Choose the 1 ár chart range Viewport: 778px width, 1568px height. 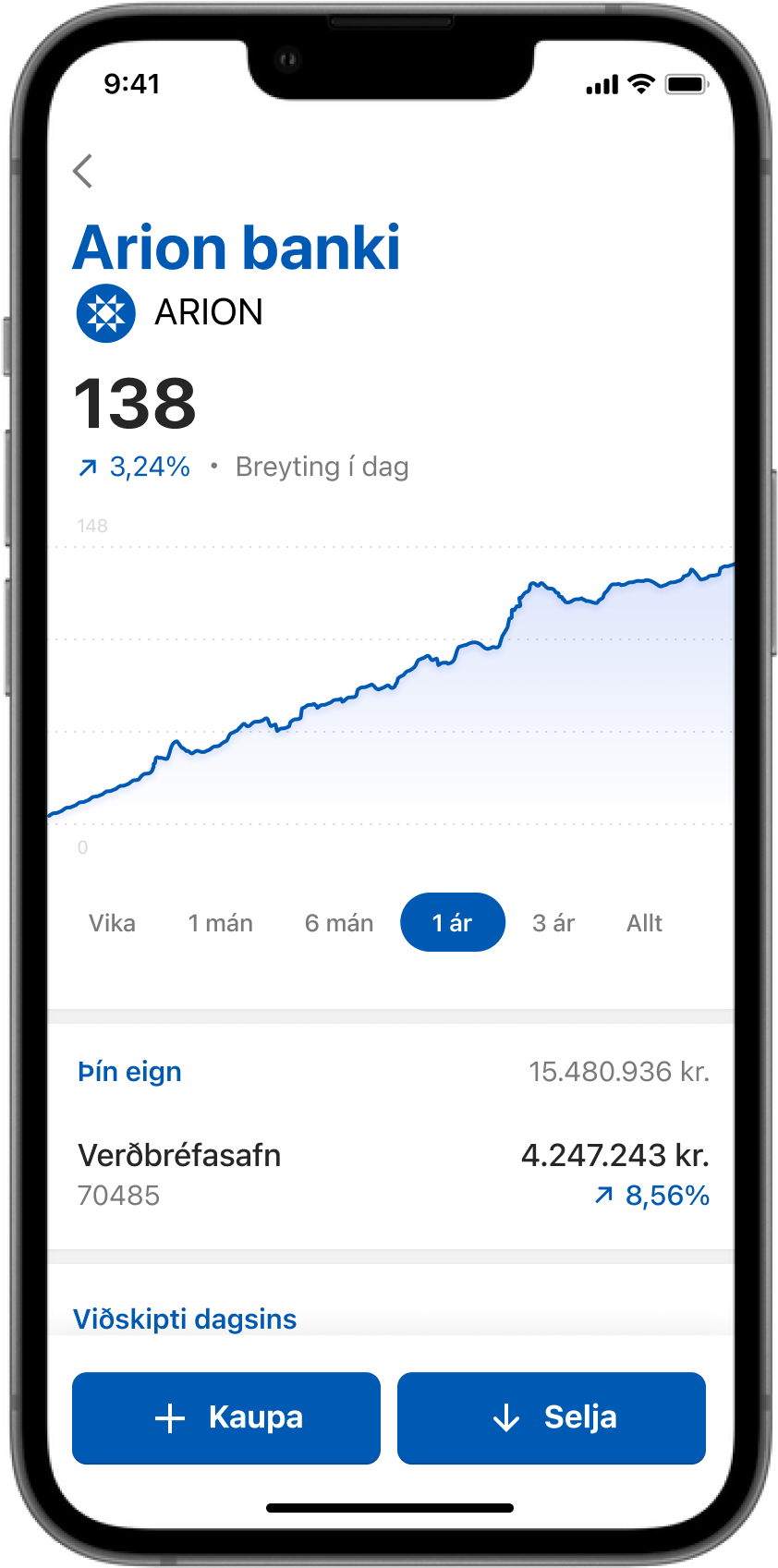click(x=452, y=922)
